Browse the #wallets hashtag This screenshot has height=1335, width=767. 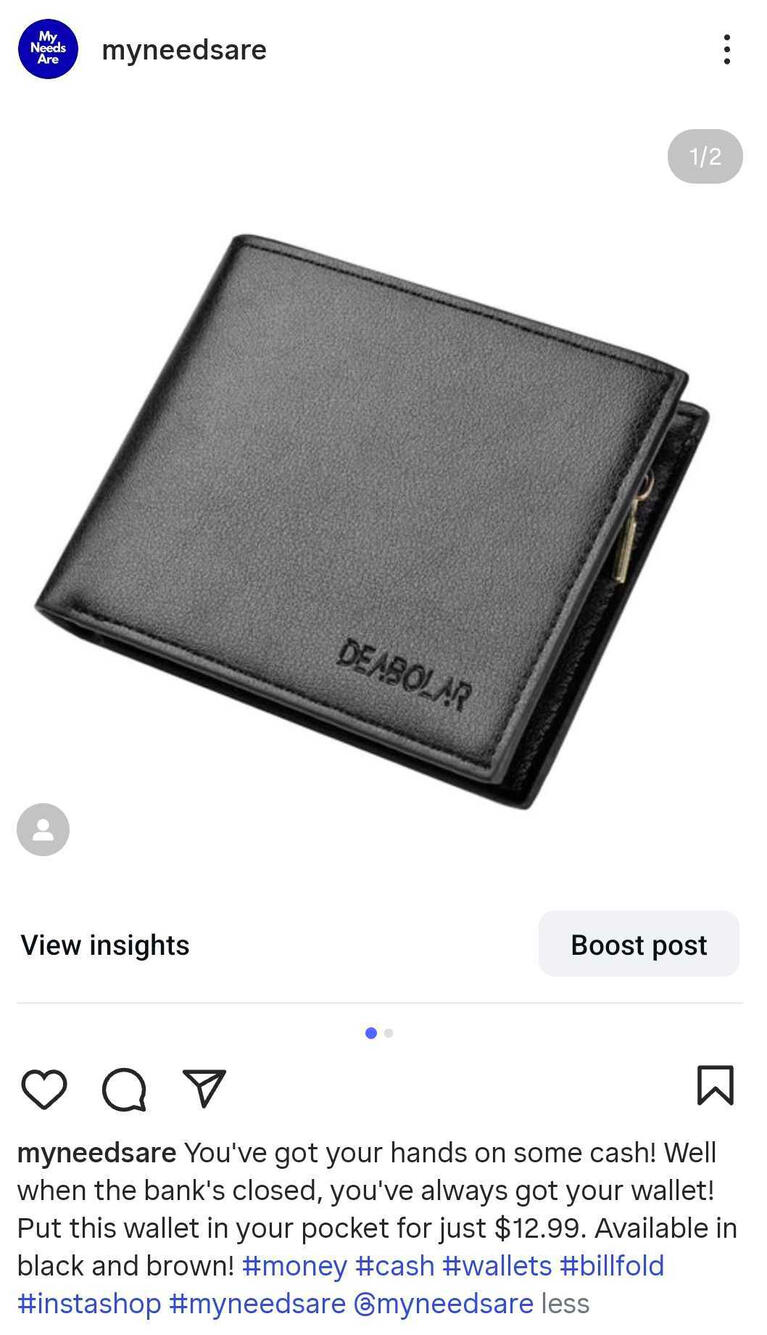click(497, 1266)
